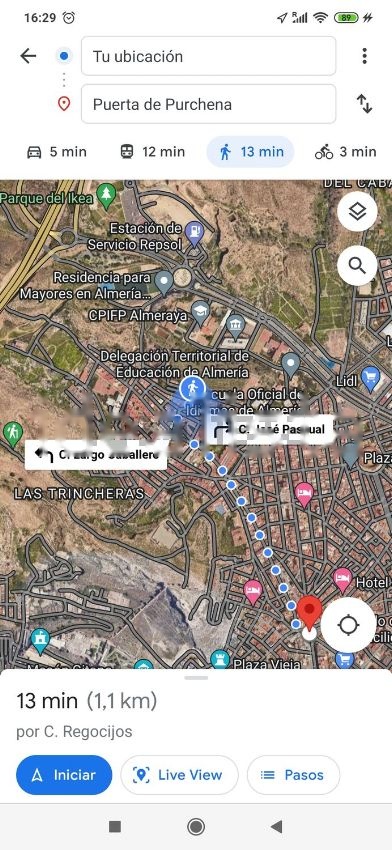This screenshot has width=392, height=850.
Task: Go back with the top-left arrow
Action: pos(28,56)
